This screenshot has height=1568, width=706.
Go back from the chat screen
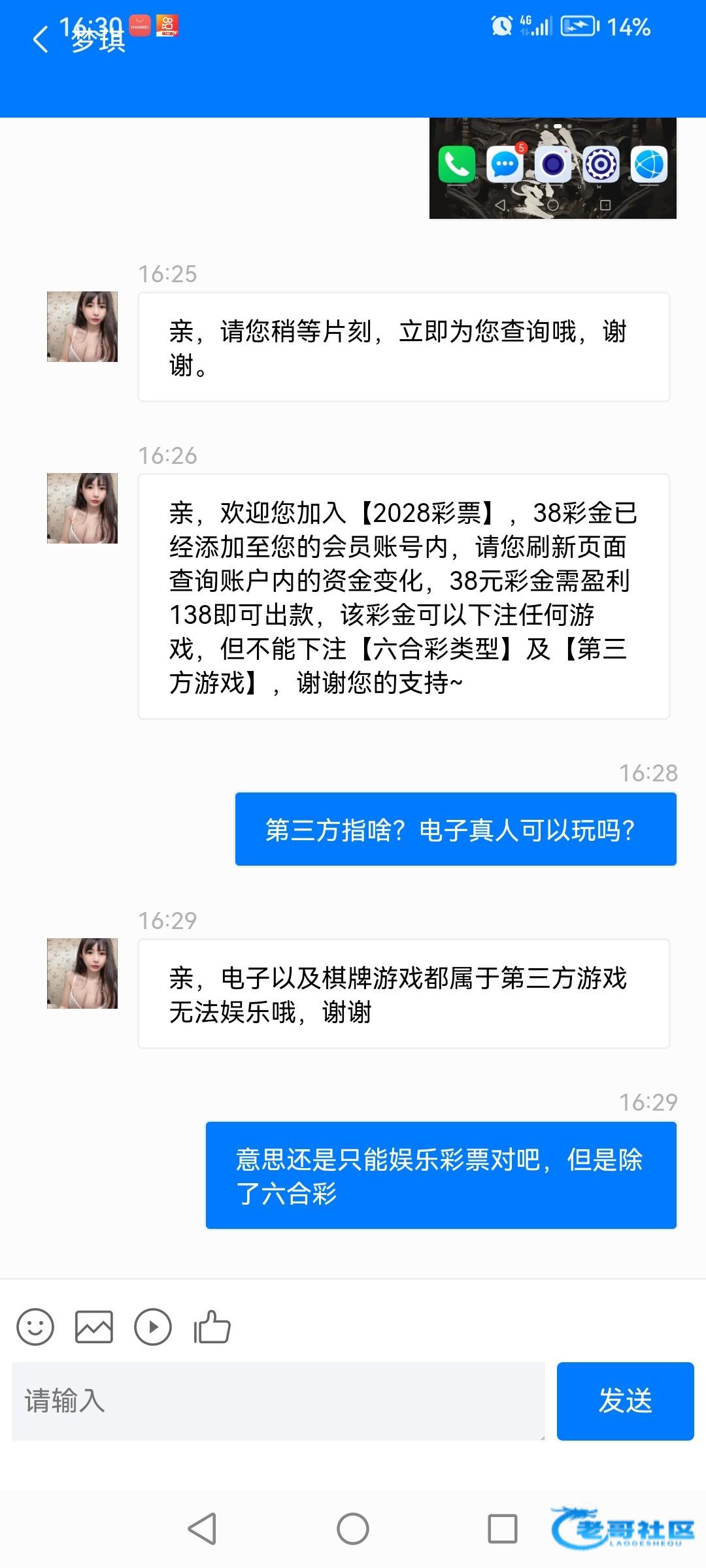pos(41,40)
